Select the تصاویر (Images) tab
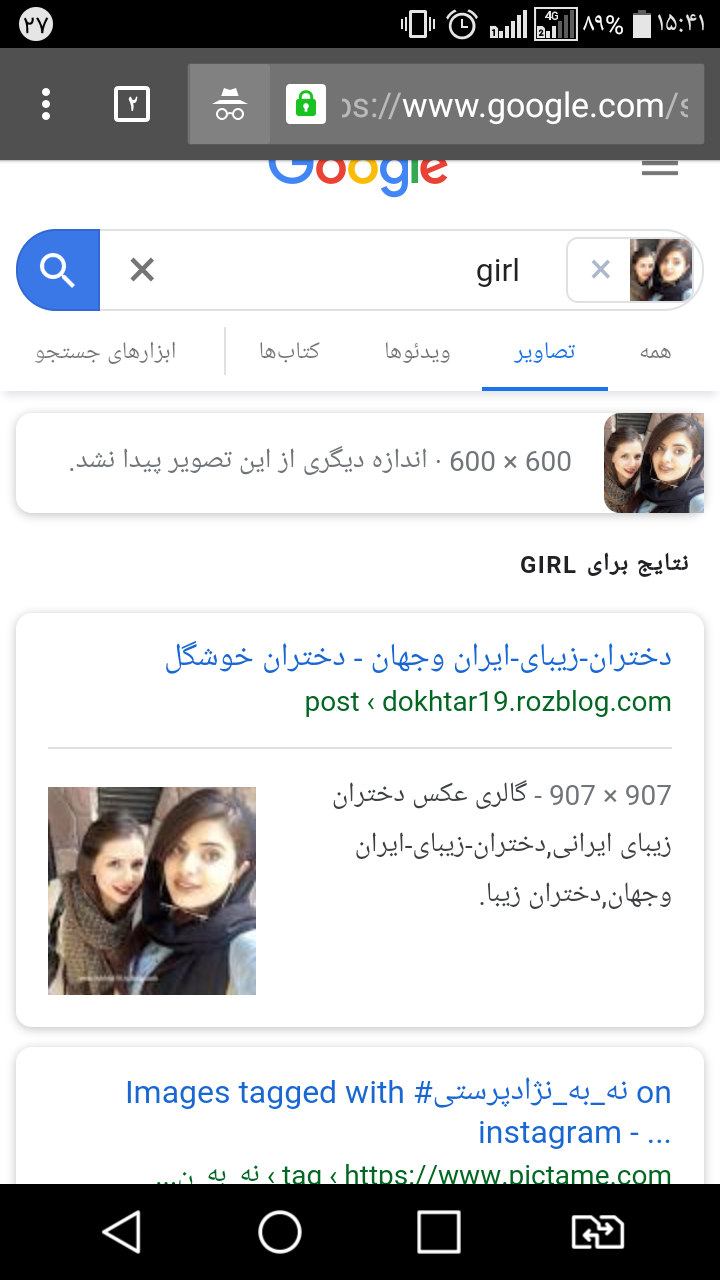The image size is (720, 1280). coord(544,352)
